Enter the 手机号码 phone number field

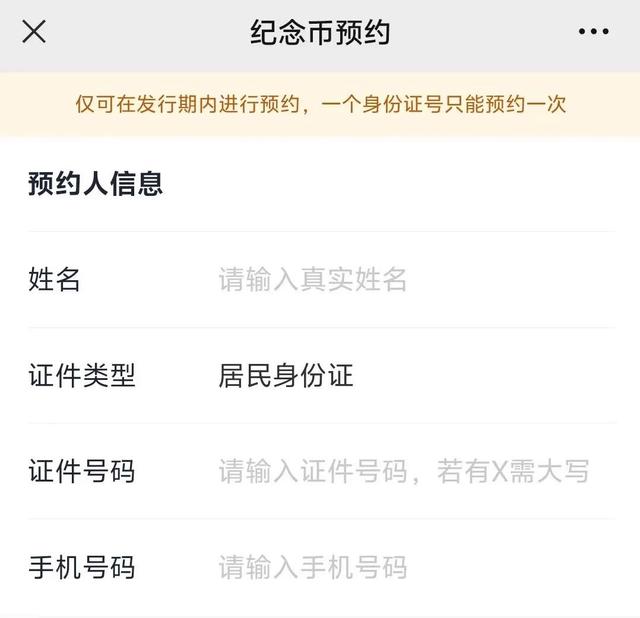(x=400, y=568)
